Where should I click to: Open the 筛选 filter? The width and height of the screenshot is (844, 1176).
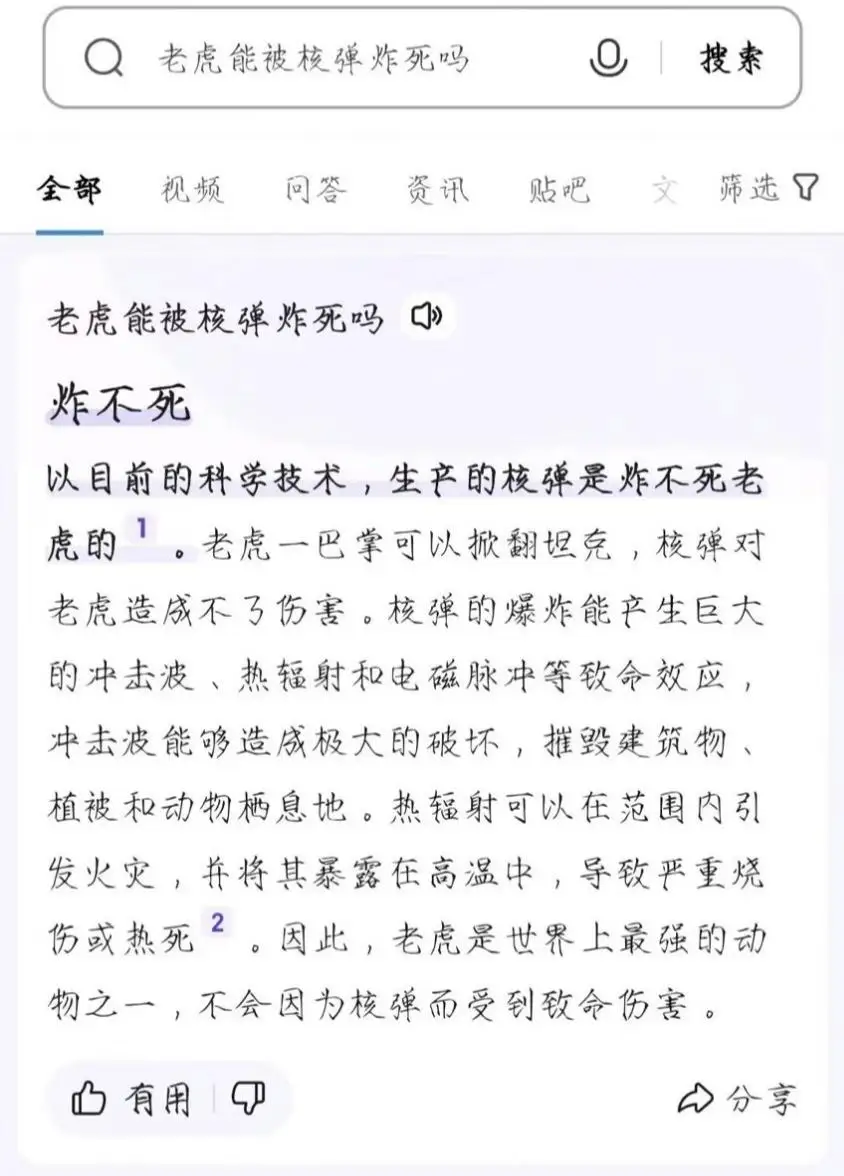(x=768, y=188)
